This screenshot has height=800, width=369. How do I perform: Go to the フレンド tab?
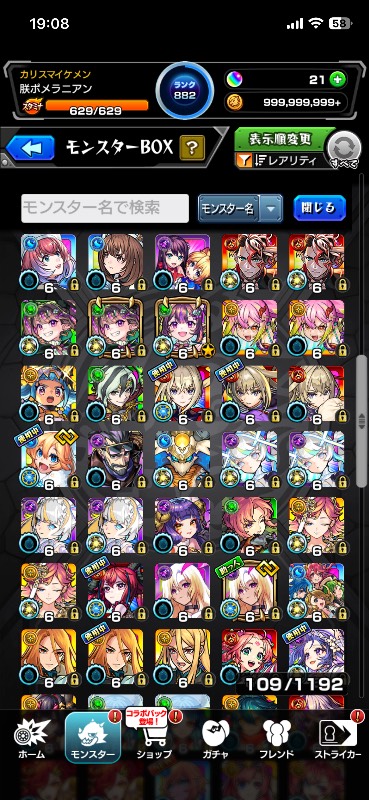276,738
